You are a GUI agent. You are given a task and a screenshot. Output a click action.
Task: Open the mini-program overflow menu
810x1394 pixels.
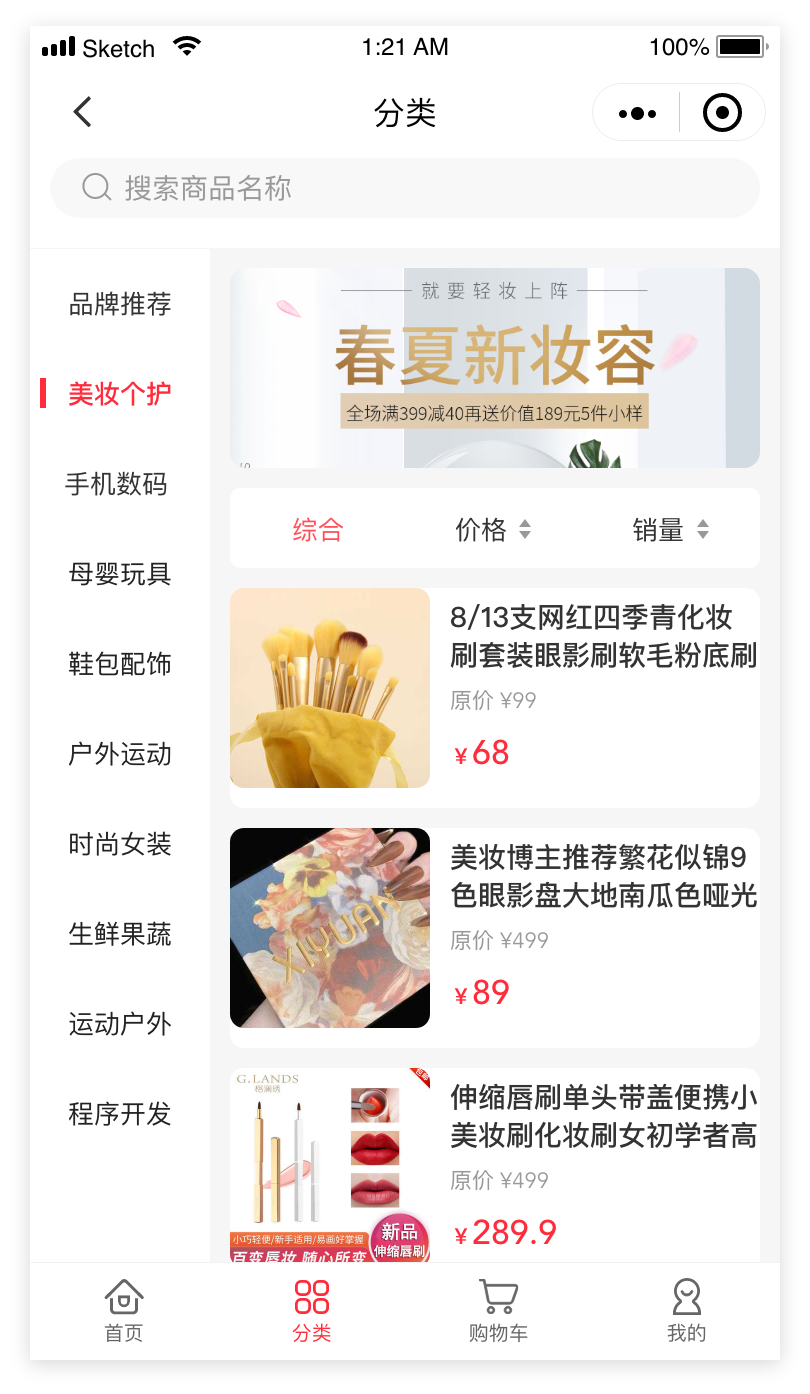(x=637, y=113)
